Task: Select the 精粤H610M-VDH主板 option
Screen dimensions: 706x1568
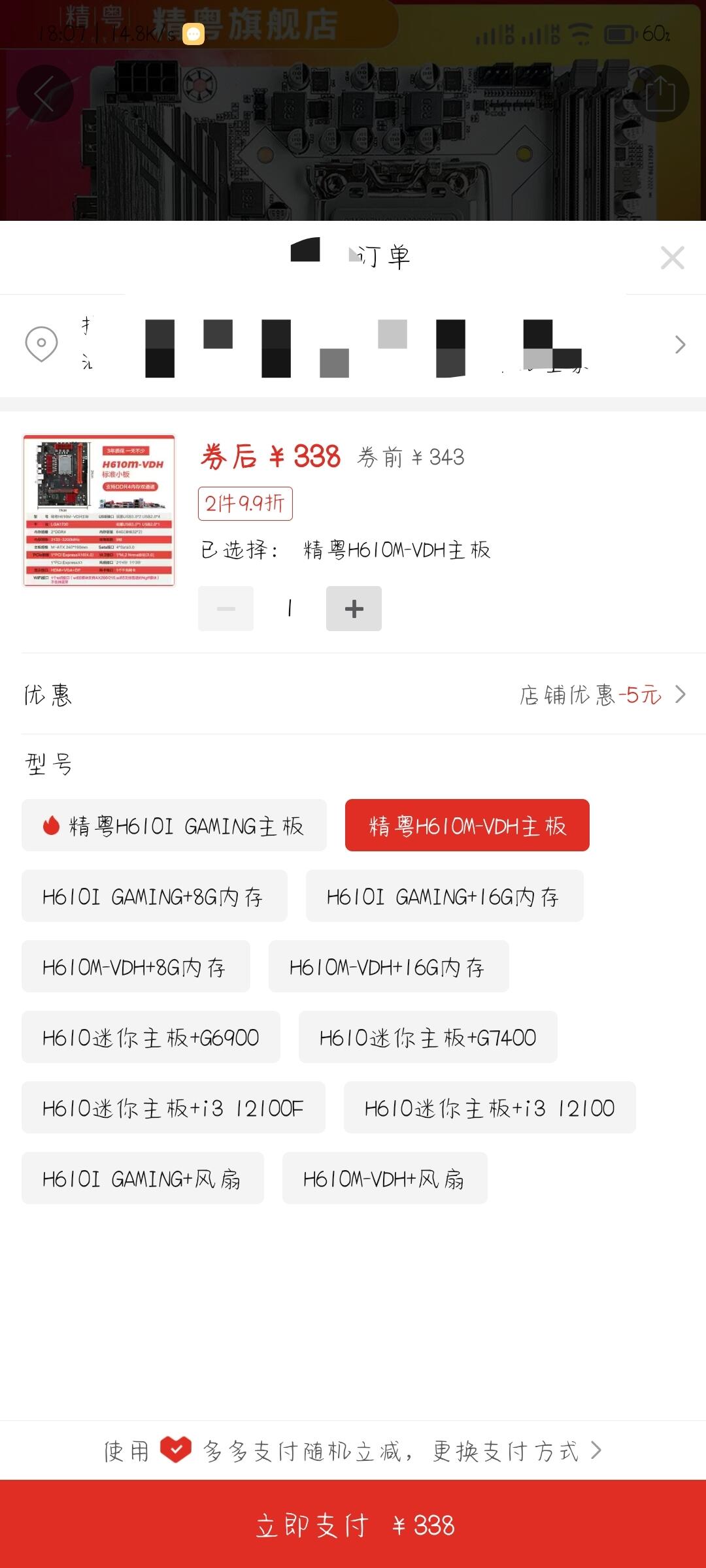Action: click(x=467, y=825)
